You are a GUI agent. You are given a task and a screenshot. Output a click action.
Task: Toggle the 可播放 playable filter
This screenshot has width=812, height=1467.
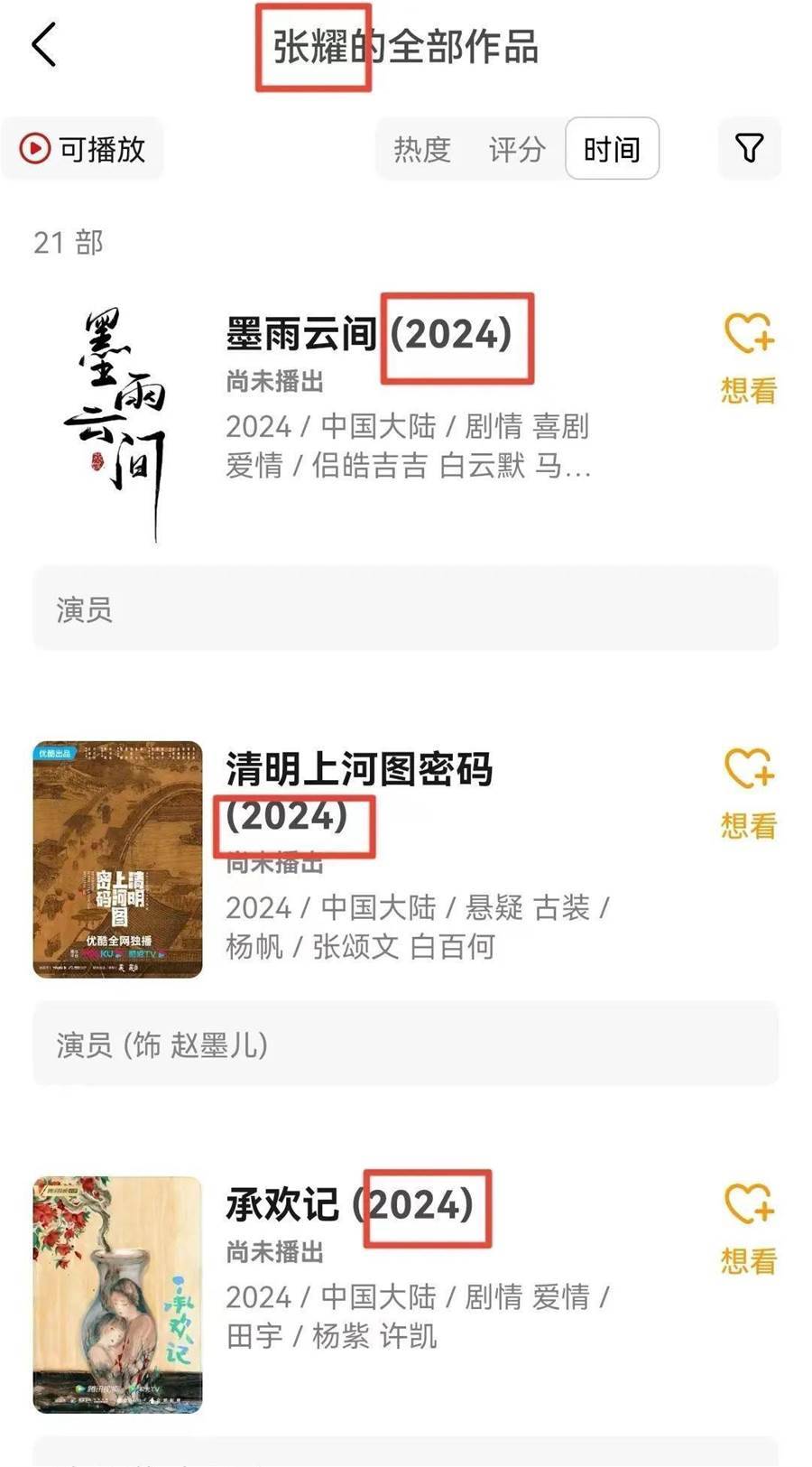point(83,149)
